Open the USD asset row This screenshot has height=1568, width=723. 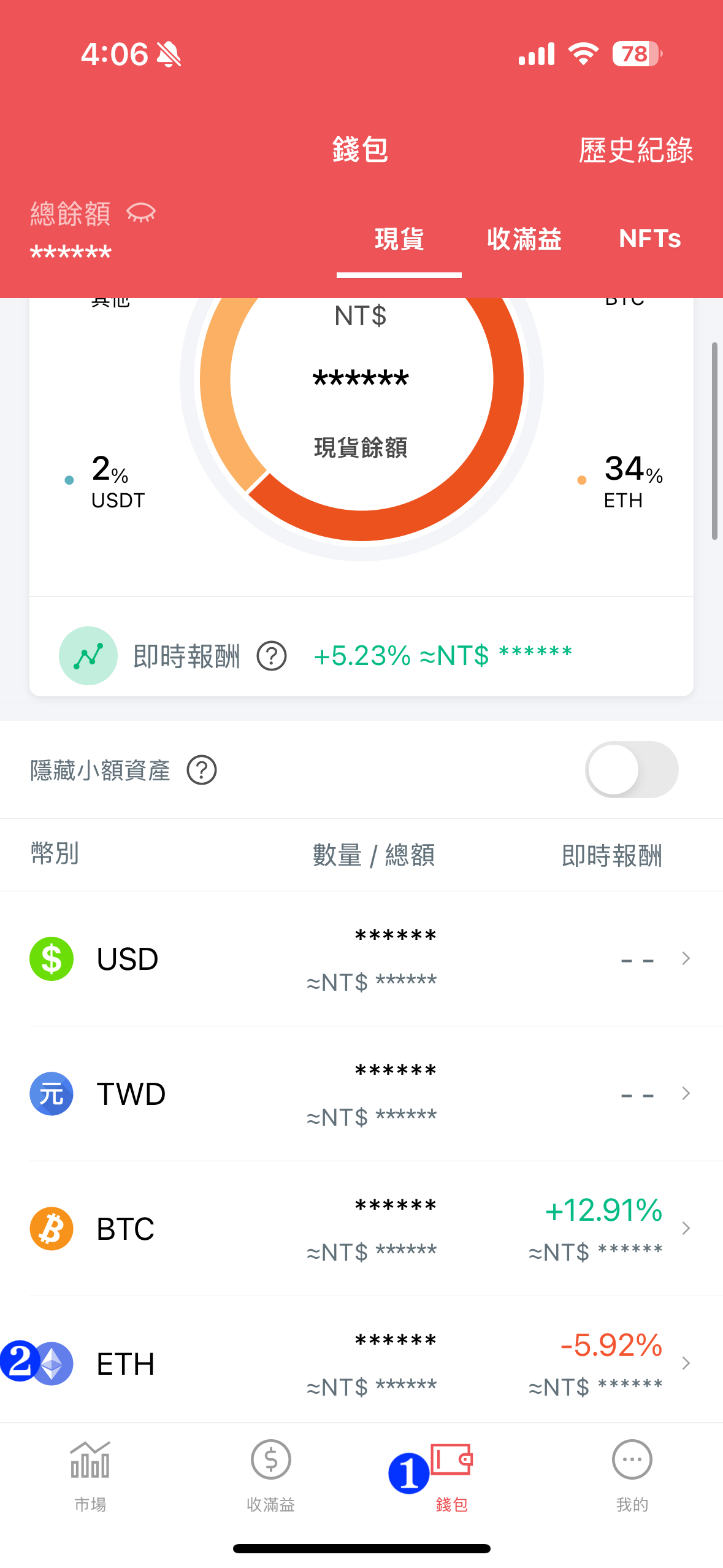pyautogui.click(x=361, y=959)
